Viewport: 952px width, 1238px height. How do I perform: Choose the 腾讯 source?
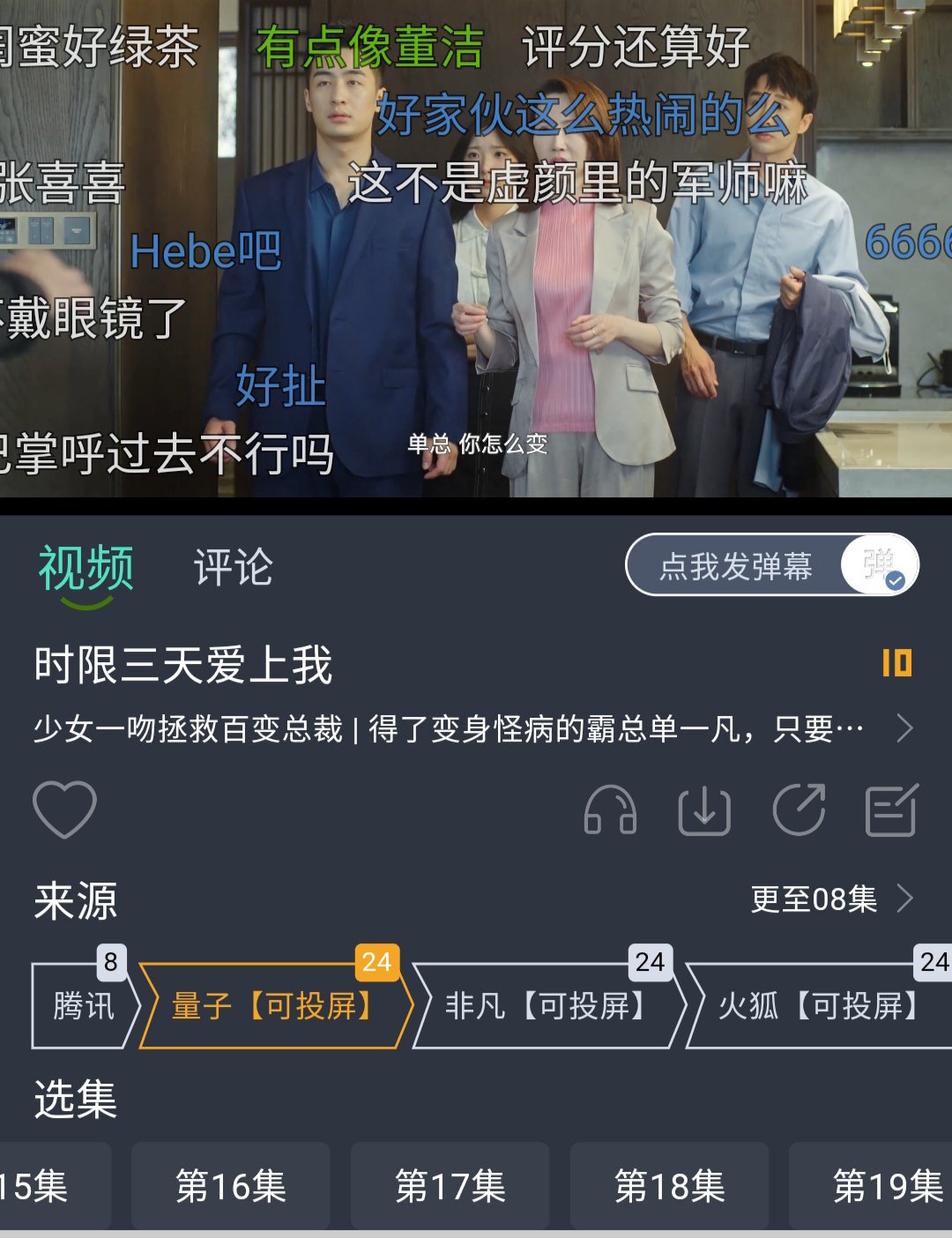84,1006
